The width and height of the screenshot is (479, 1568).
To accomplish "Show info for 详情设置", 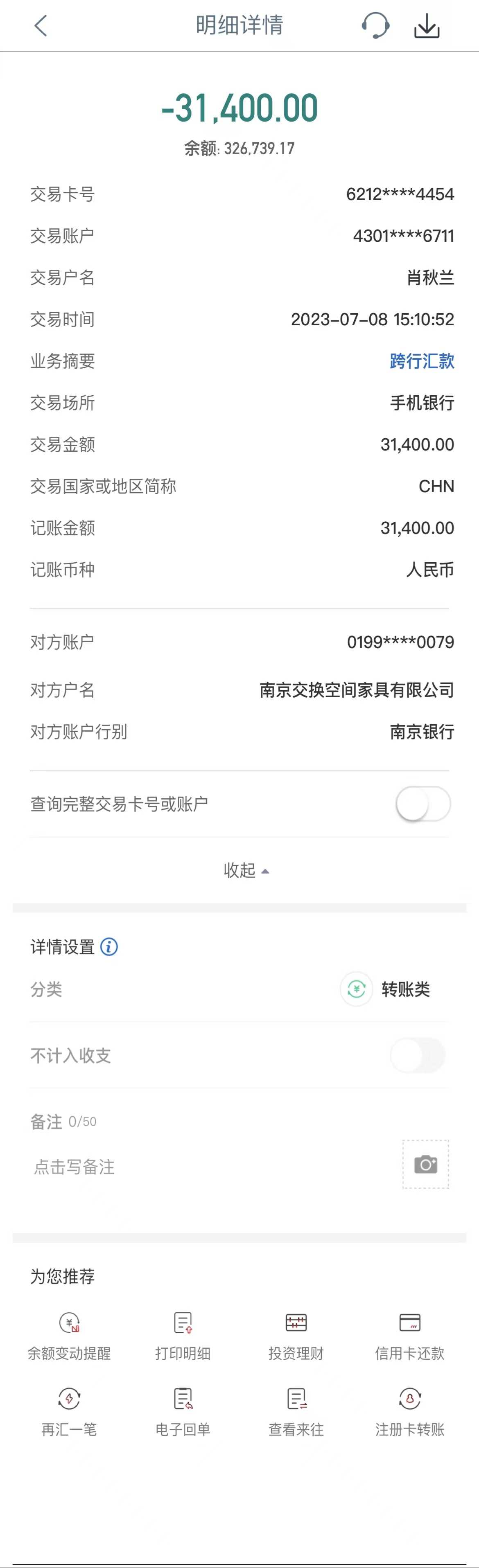I will coord(109,946).
